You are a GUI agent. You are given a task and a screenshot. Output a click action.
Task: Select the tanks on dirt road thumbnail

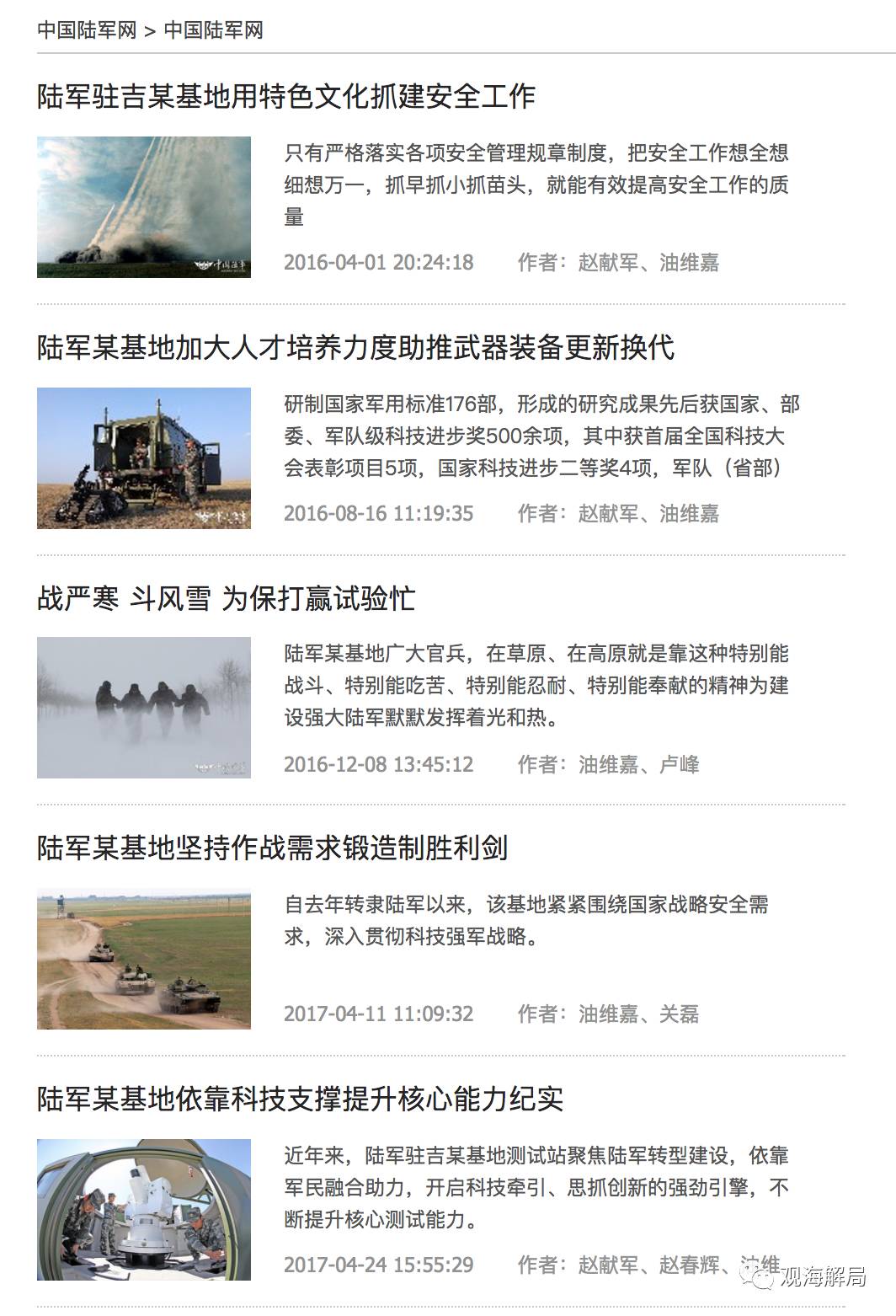144,959
